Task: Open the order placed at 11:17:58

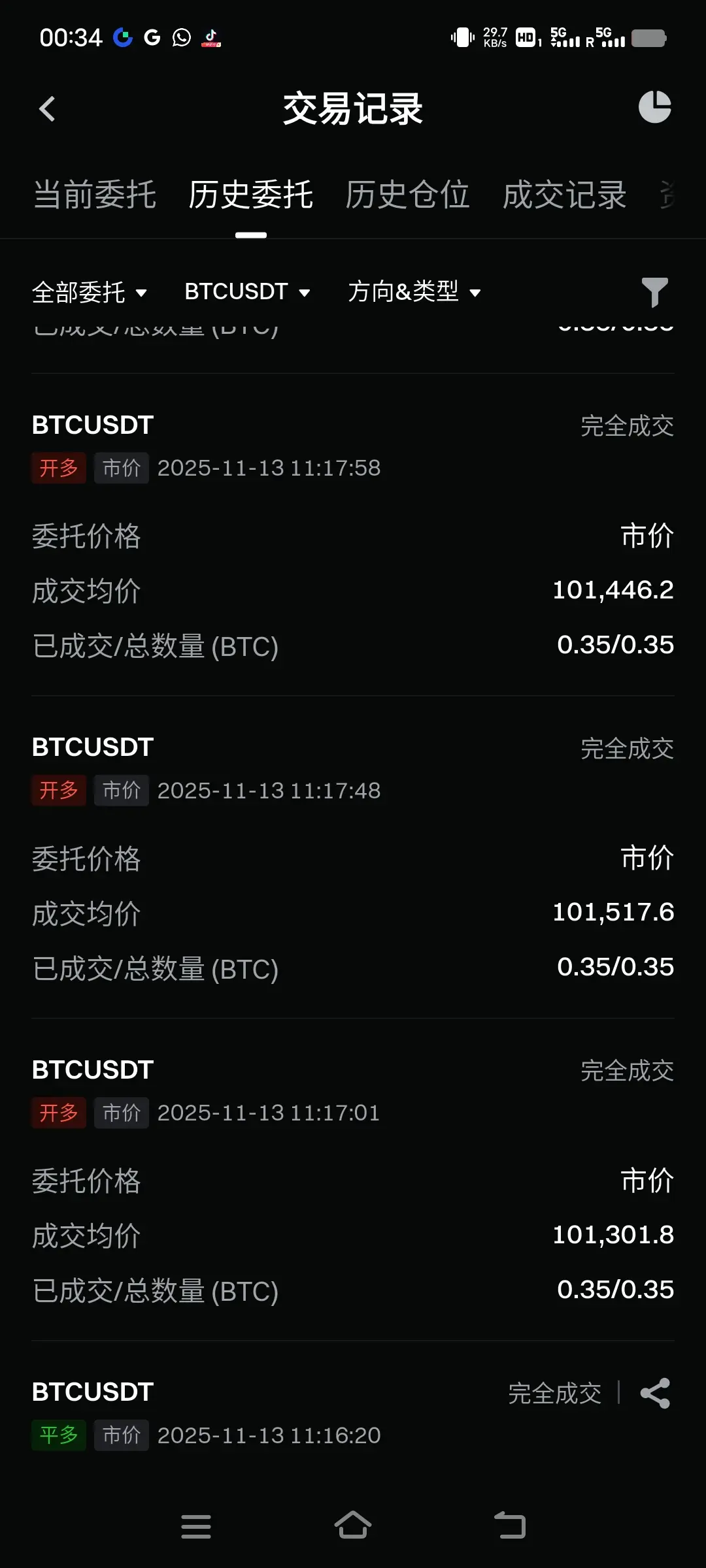Action: [x=353, y=534]
